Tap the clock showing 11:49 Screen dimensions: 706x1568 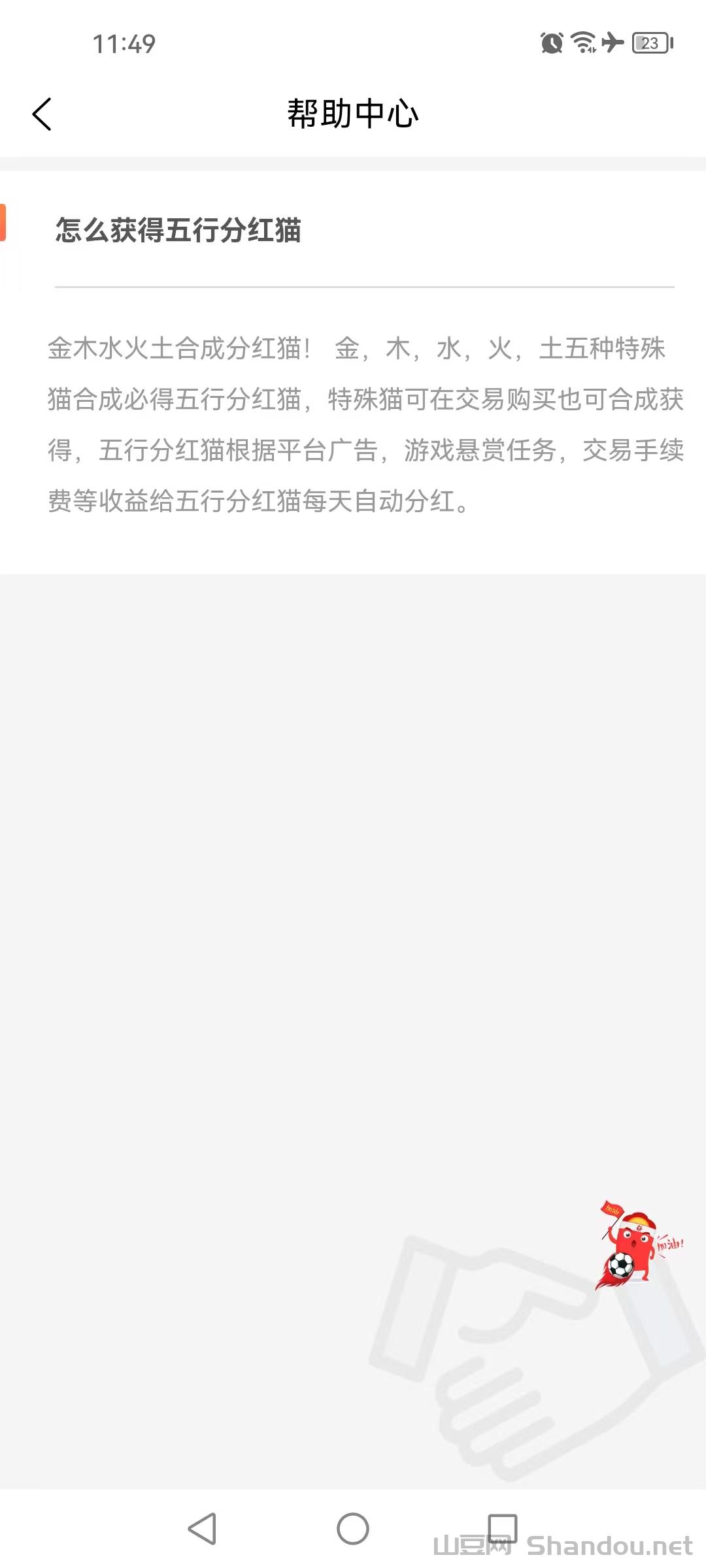coord(124,44)
